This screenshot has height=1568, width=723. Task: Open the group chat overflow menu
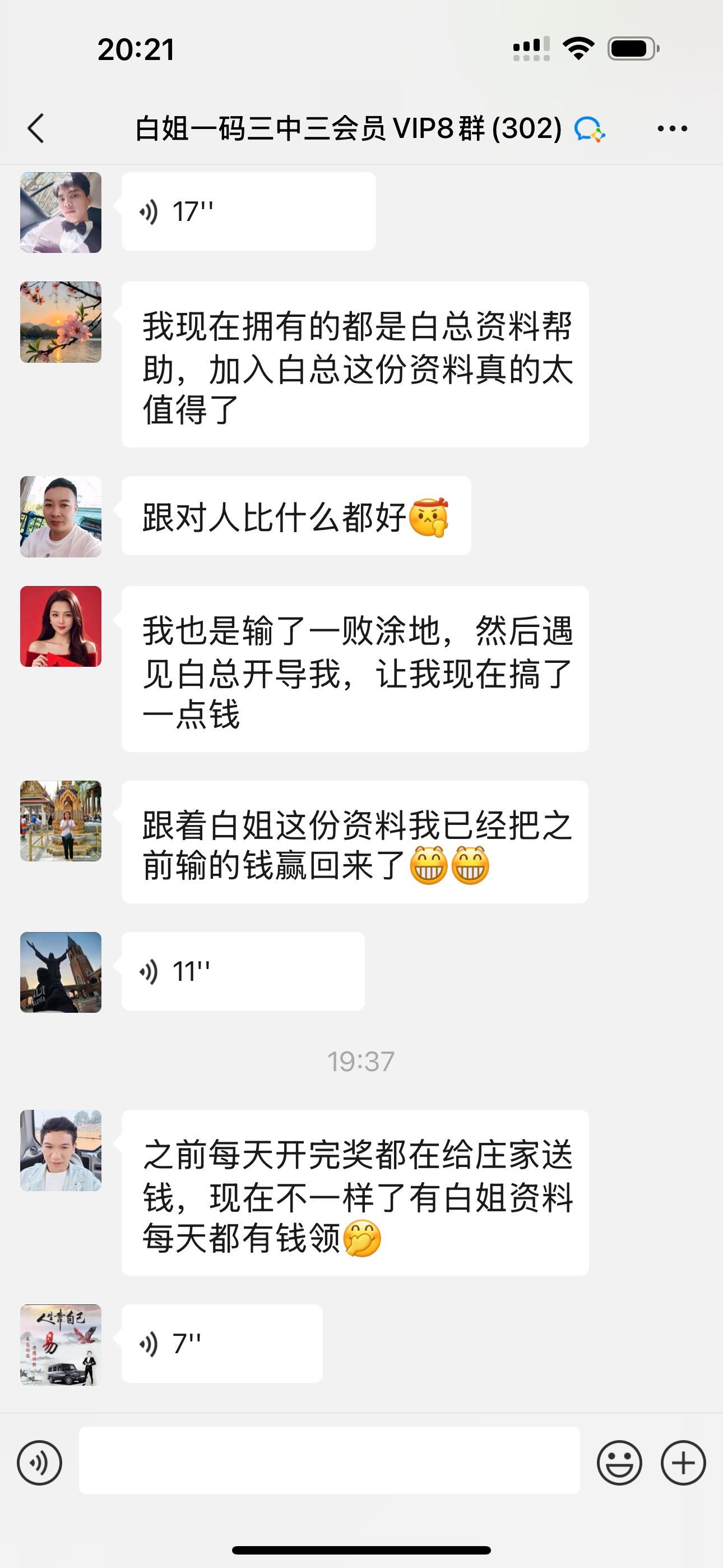[672, 128]
